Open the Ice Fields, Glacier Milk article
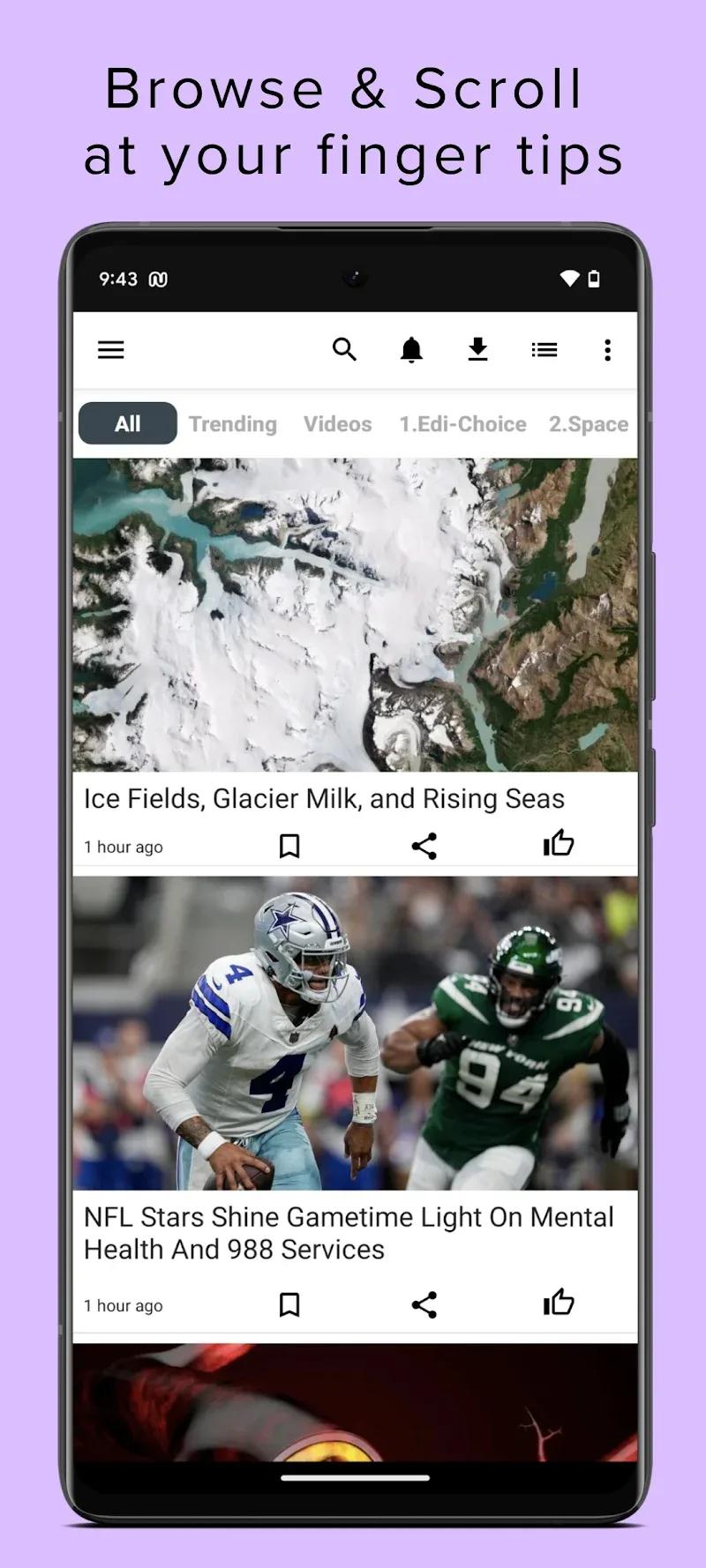Screen dimensions: 706x1568 pos(323,798)
